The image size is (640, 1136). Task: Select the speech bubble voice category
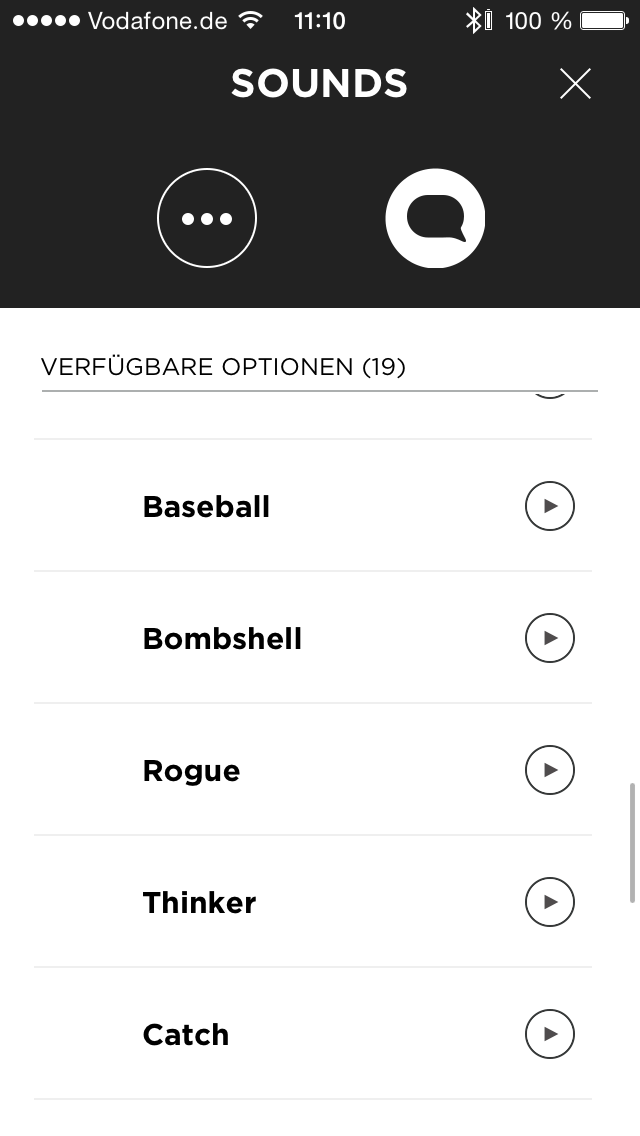click(x=435, y=218)
